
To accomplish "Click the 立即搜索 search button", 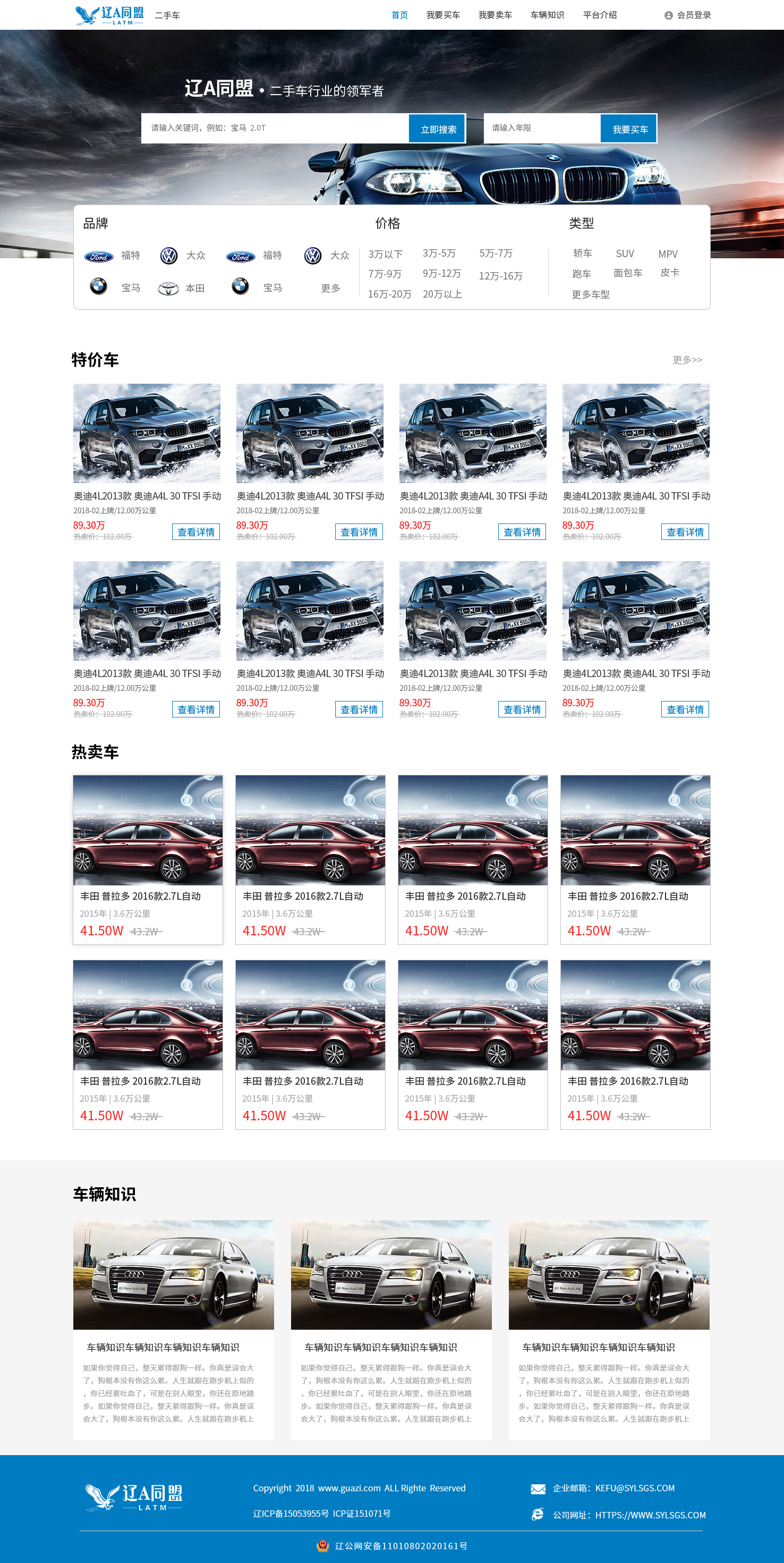I will 438,128.
